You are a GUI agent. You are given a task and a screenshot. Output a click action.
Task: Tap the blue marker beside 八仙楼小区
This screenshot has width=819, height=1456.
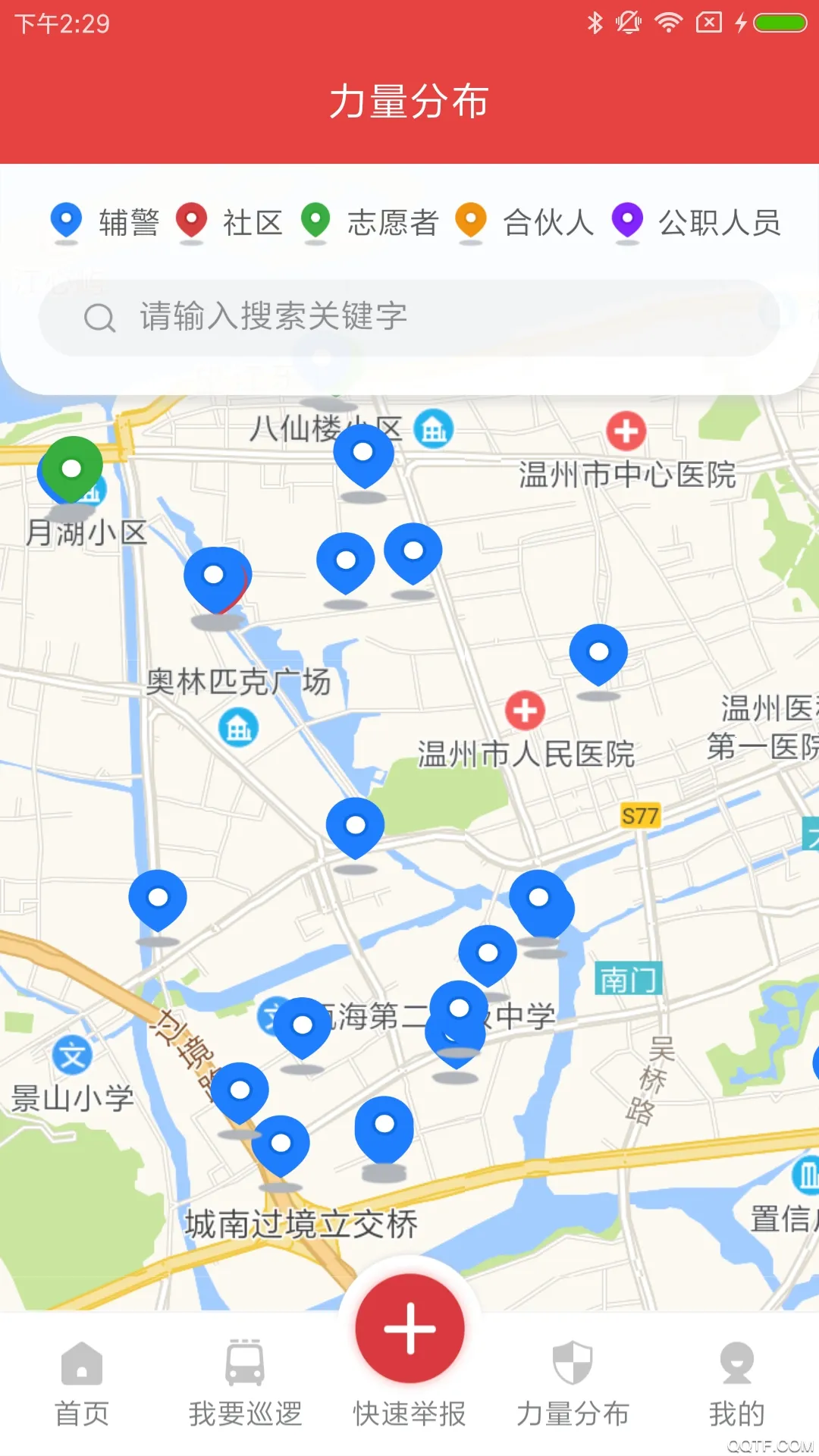364,453
